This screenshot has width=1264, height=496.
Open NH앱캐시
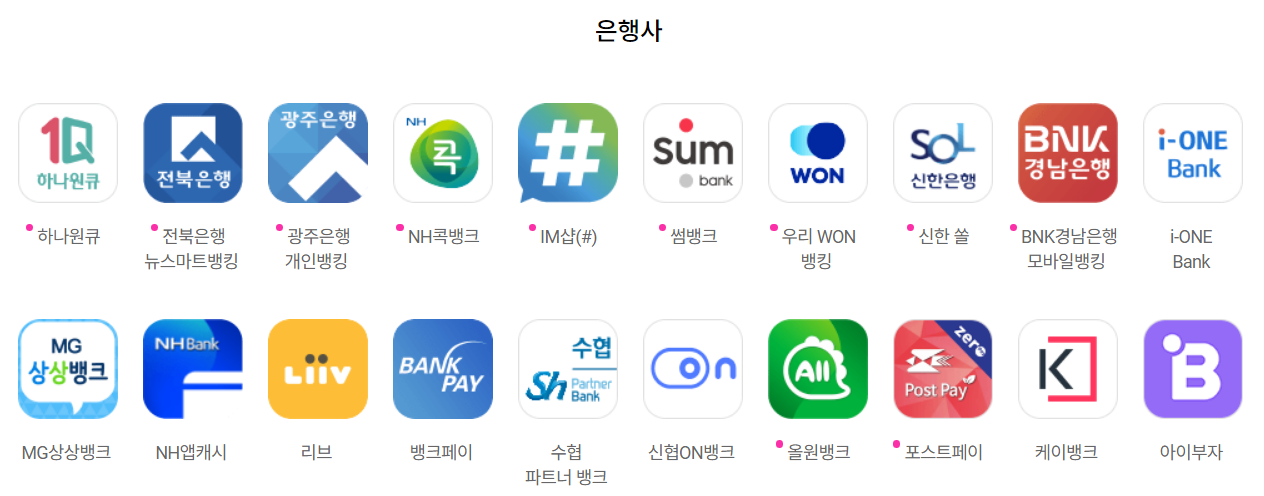(x=193, y=369)
